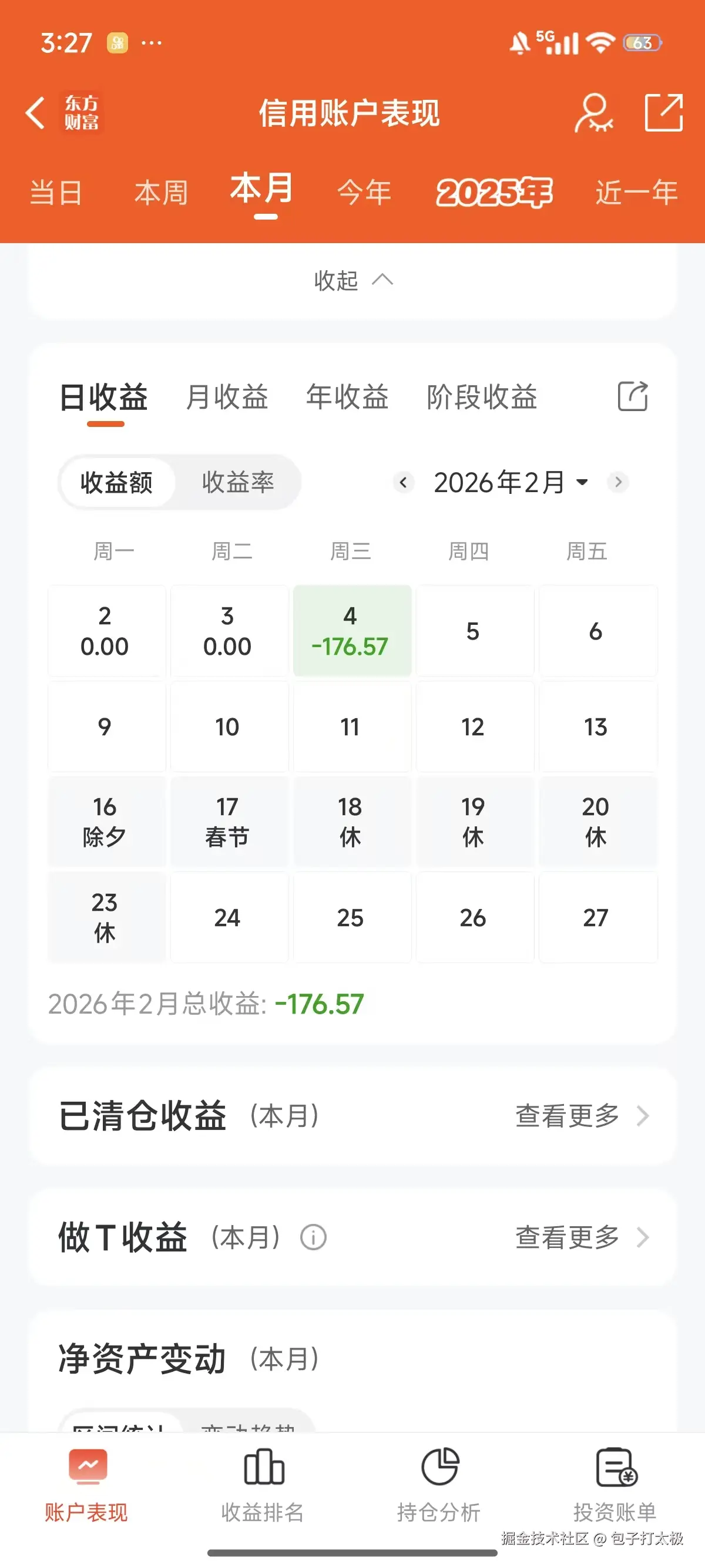Open the 2026年2月 month picker dropdown

(x=510, y=482)
